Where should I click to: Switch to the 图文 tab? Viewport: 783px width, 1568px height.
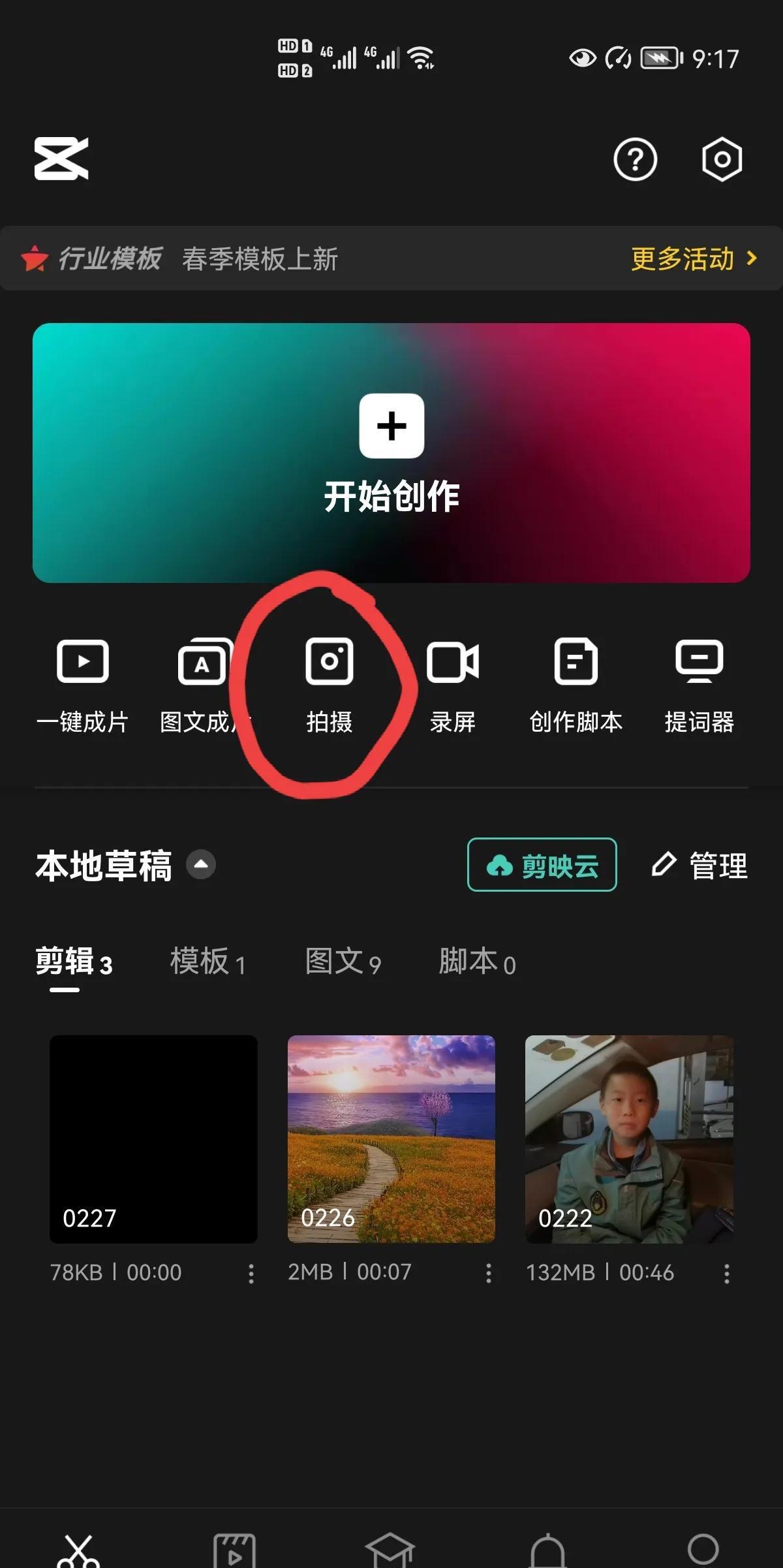point(343,962)
